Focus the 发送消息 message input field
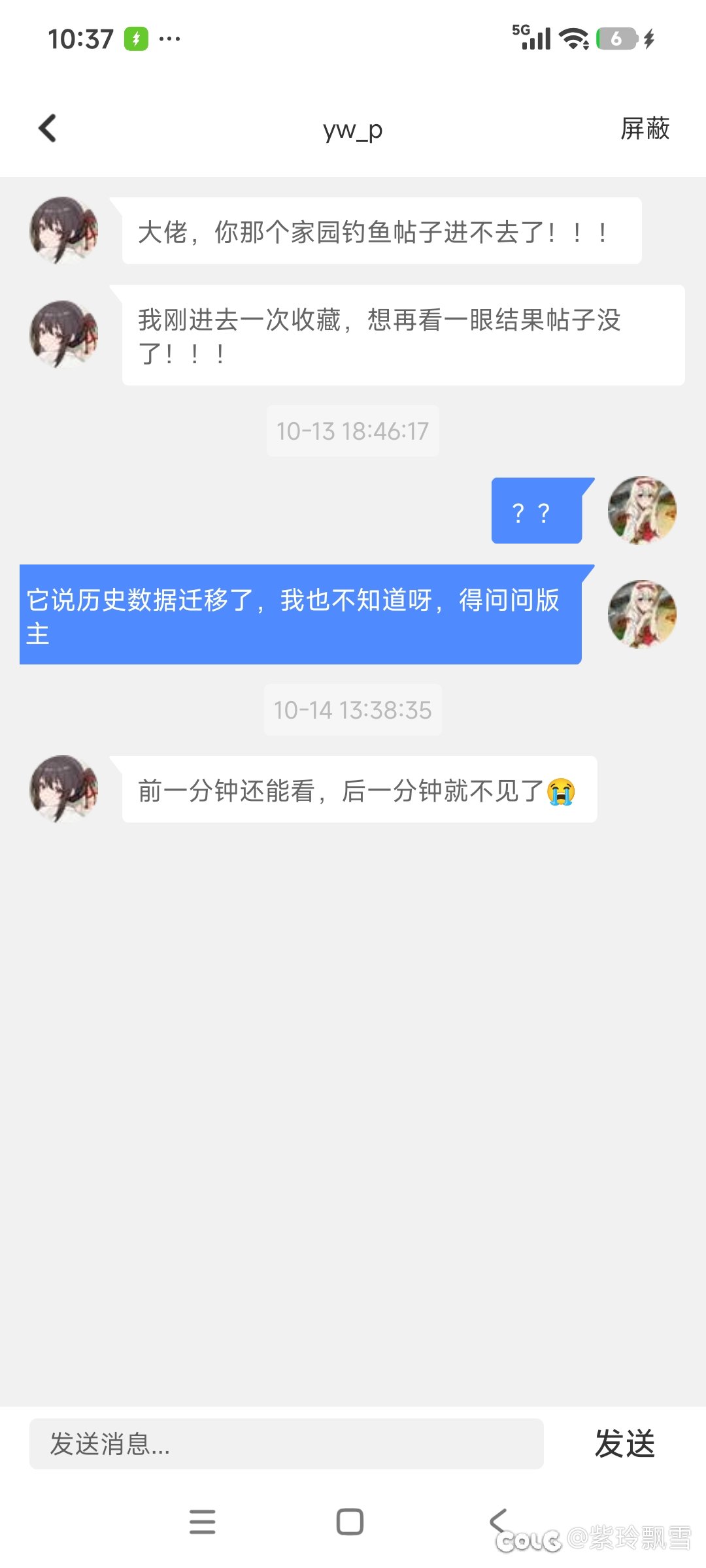The image size is (706, 1568). [286, 1444]
